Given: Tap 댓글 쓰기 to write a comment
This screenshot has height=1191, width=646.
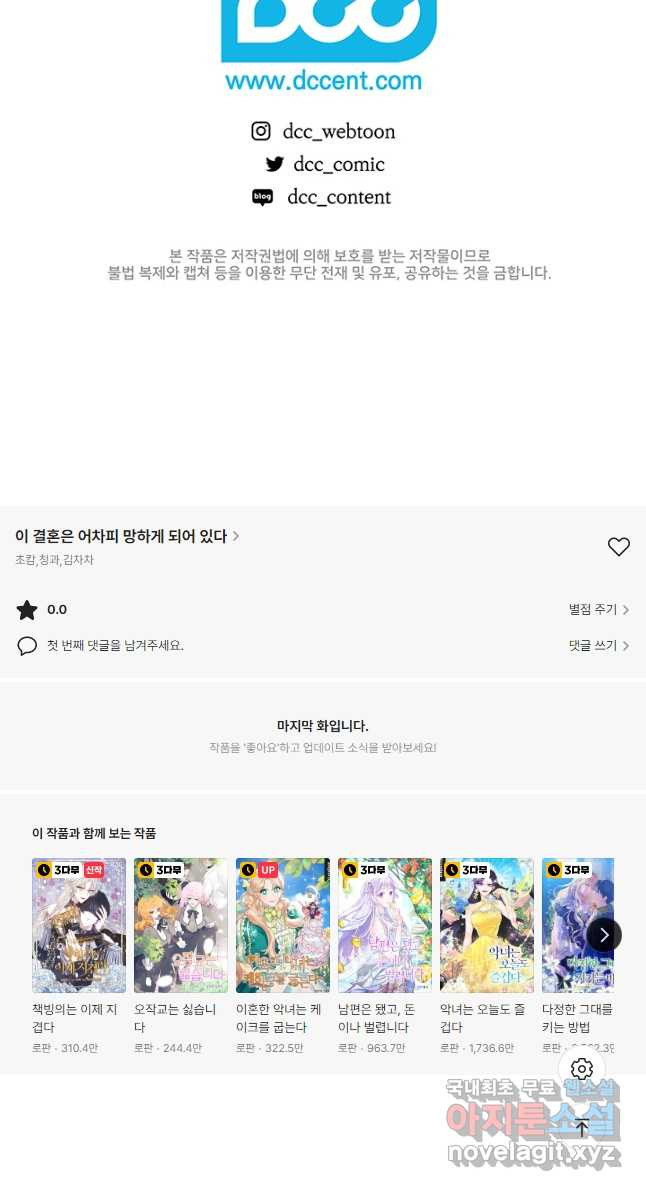Looking at the screenshot, I should 598,645.
